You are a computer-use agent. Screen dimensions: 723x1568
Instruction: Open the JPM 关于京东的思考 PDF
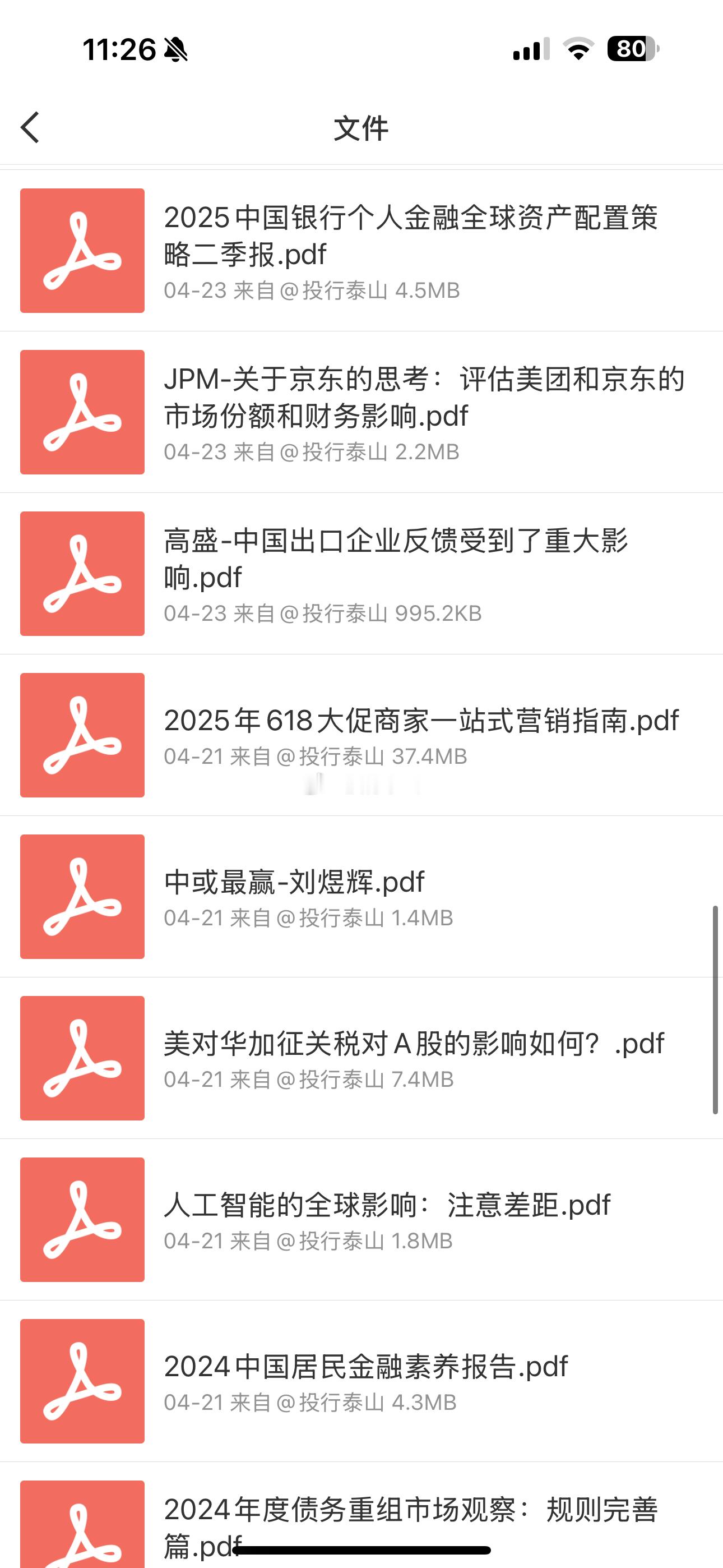(x=361, y=412)
